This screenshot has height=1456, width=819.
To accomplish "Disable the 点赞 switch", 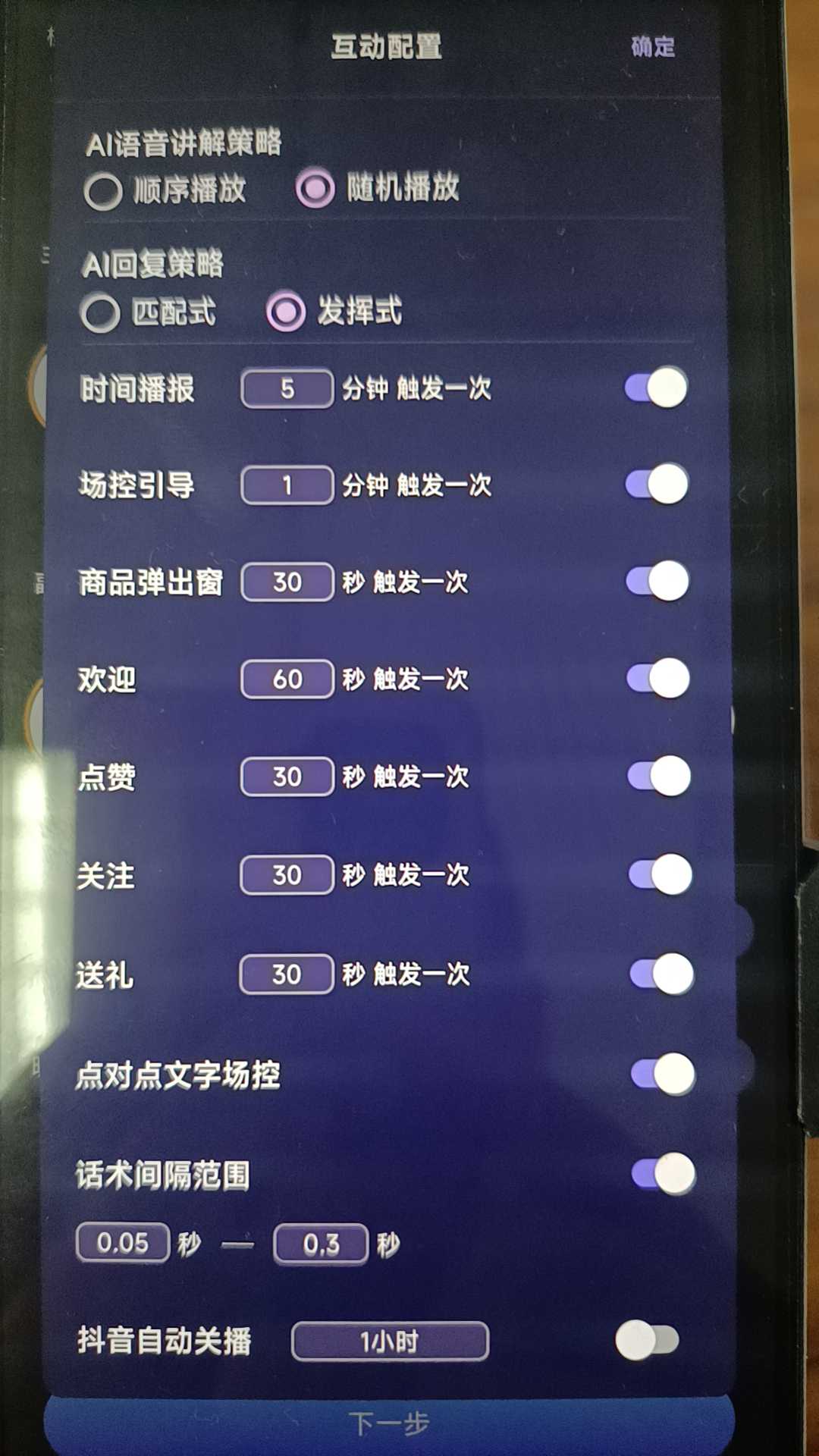I will pos(659,777).
